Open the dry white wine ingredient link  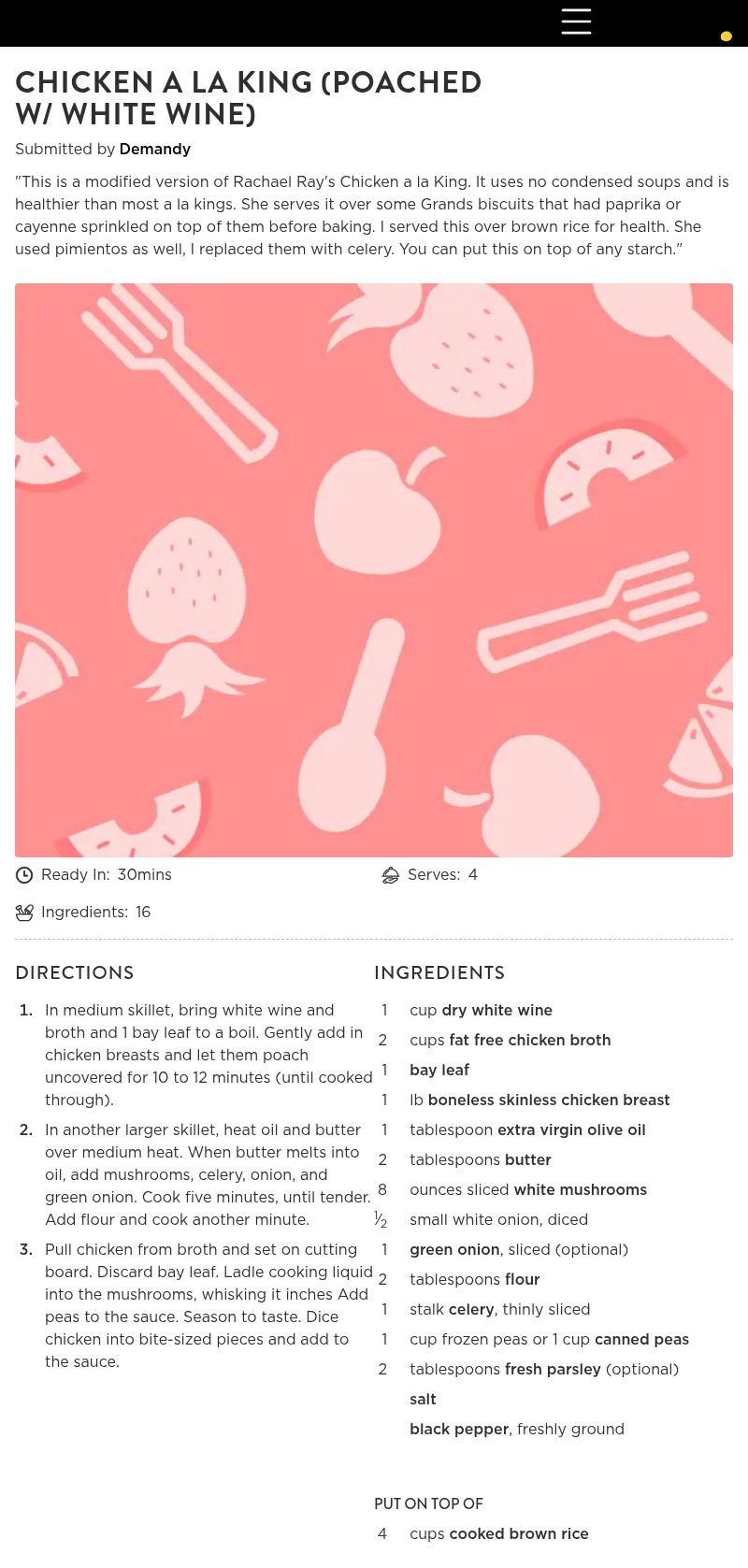pyautogui.click(x=496, y=1010)
